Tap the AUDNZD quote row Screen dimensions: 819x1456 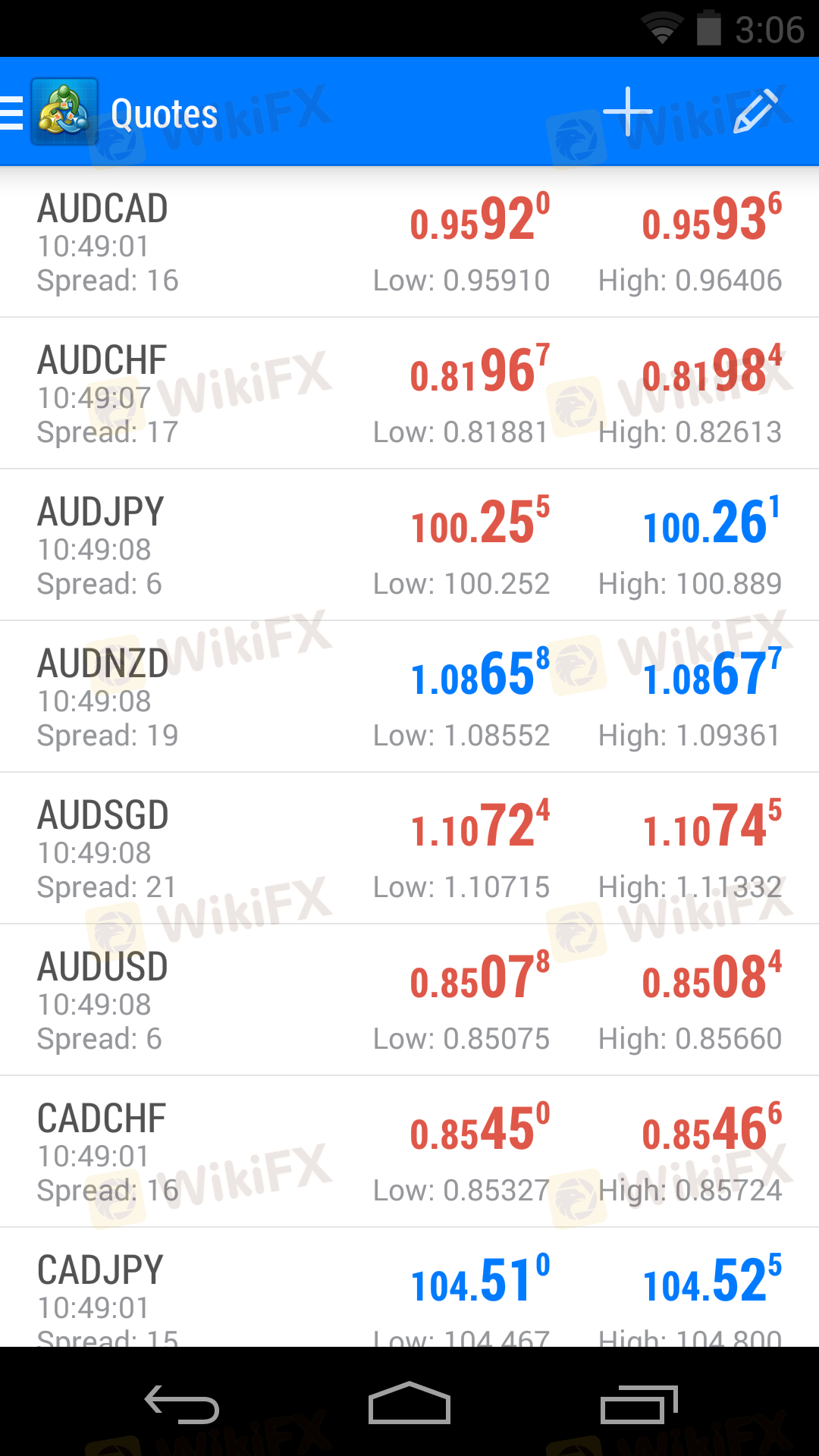point(409,697)
